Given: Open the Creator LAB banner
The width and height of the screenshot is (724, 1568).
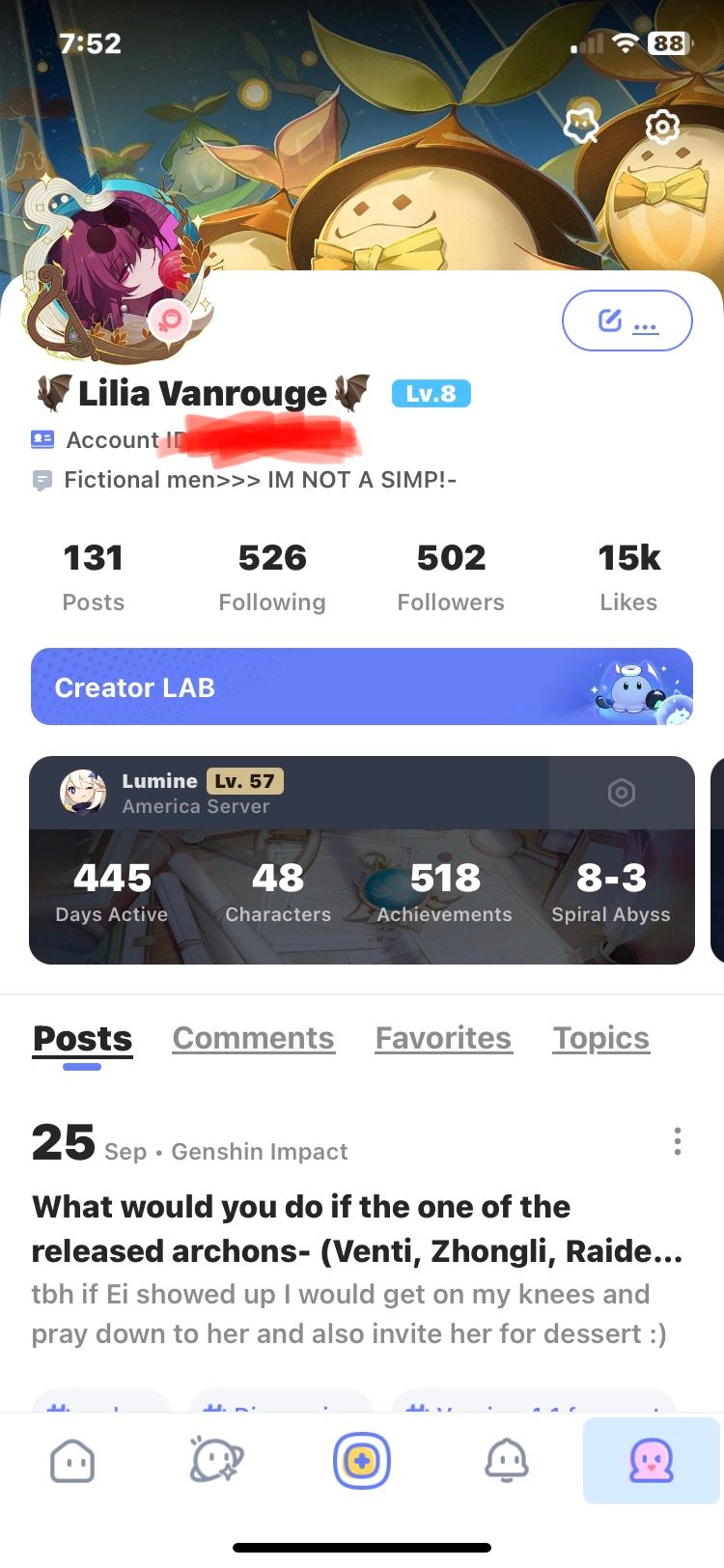Looking at the screenshot, I should coord(362,686).
